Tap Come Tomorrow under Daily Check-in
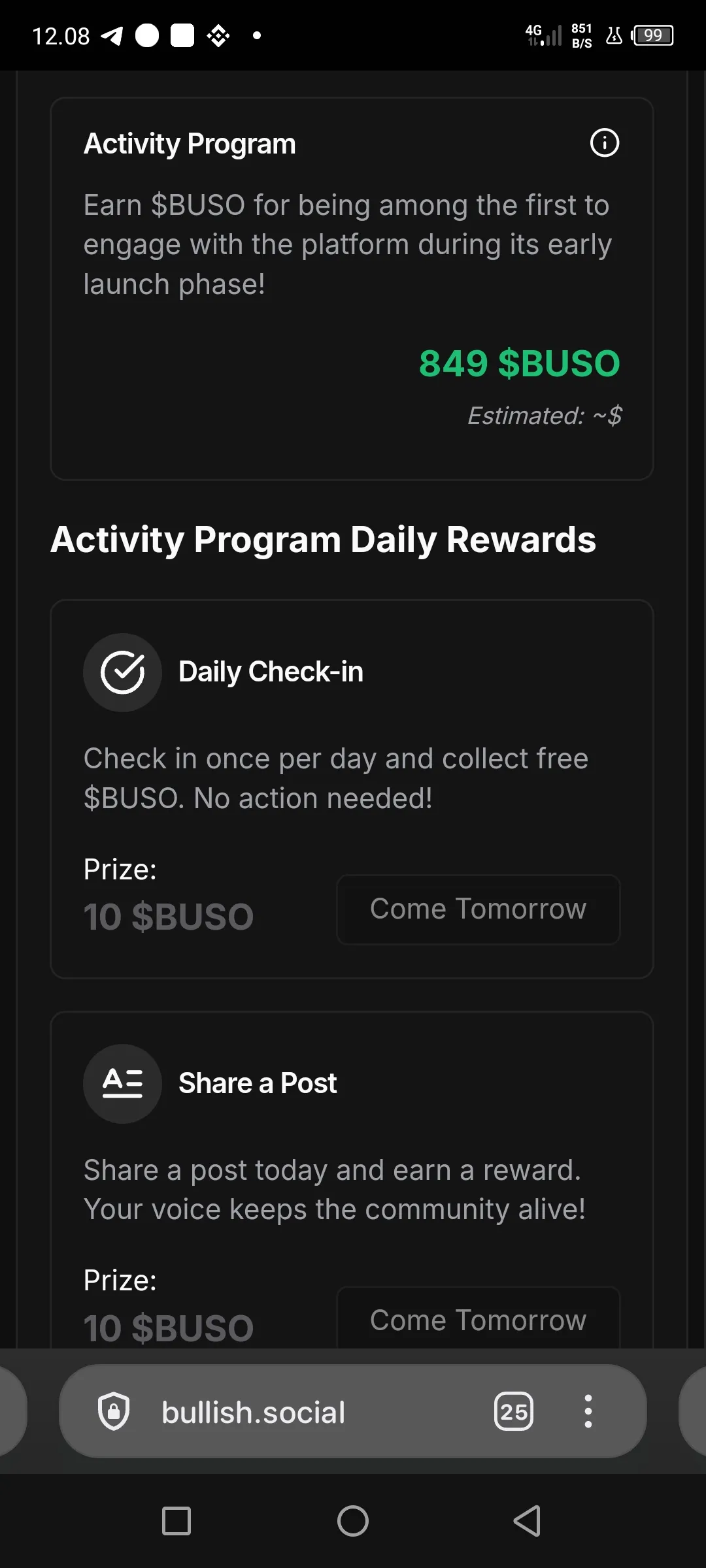Image resolution: width=706 pixels, height=1568 pixels. (x=478, y=909)
